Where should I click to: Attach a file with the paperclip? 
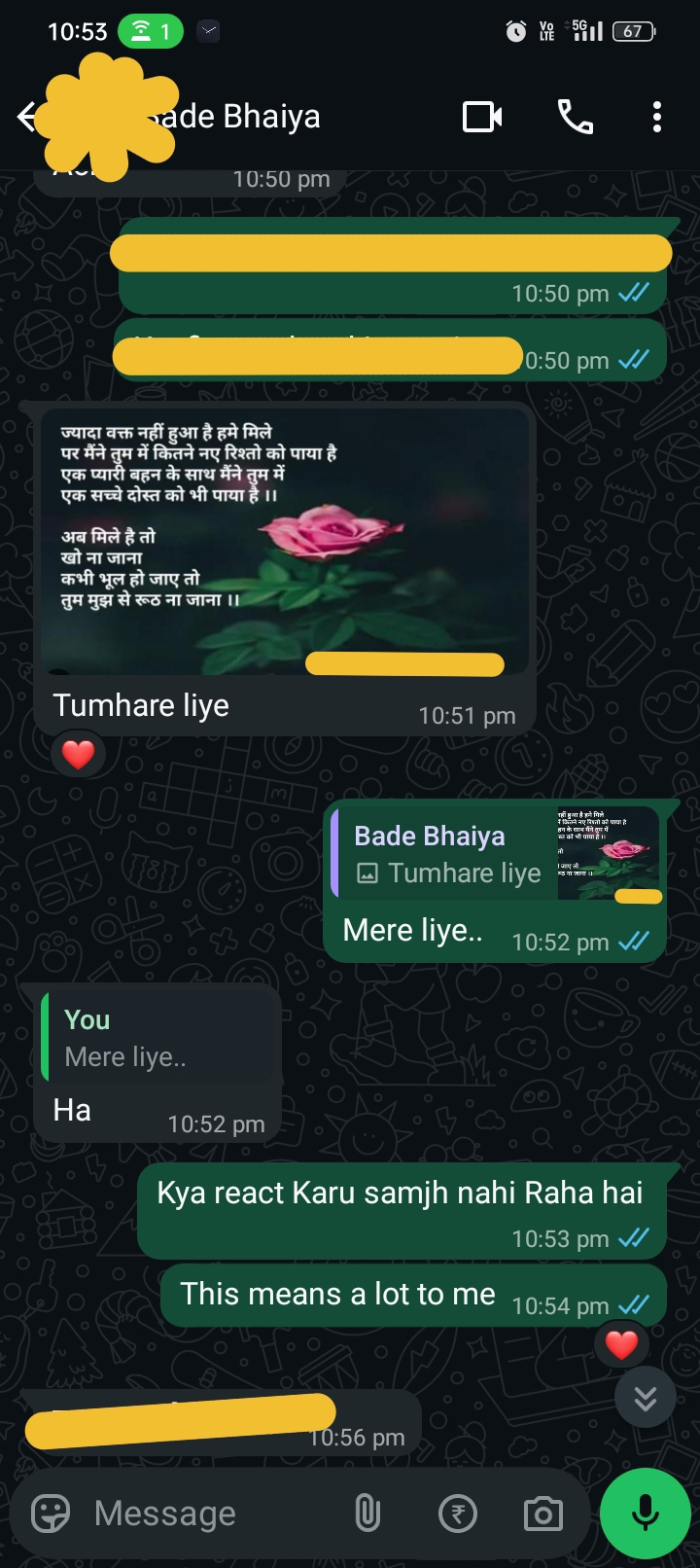[x=367, y=1514]
